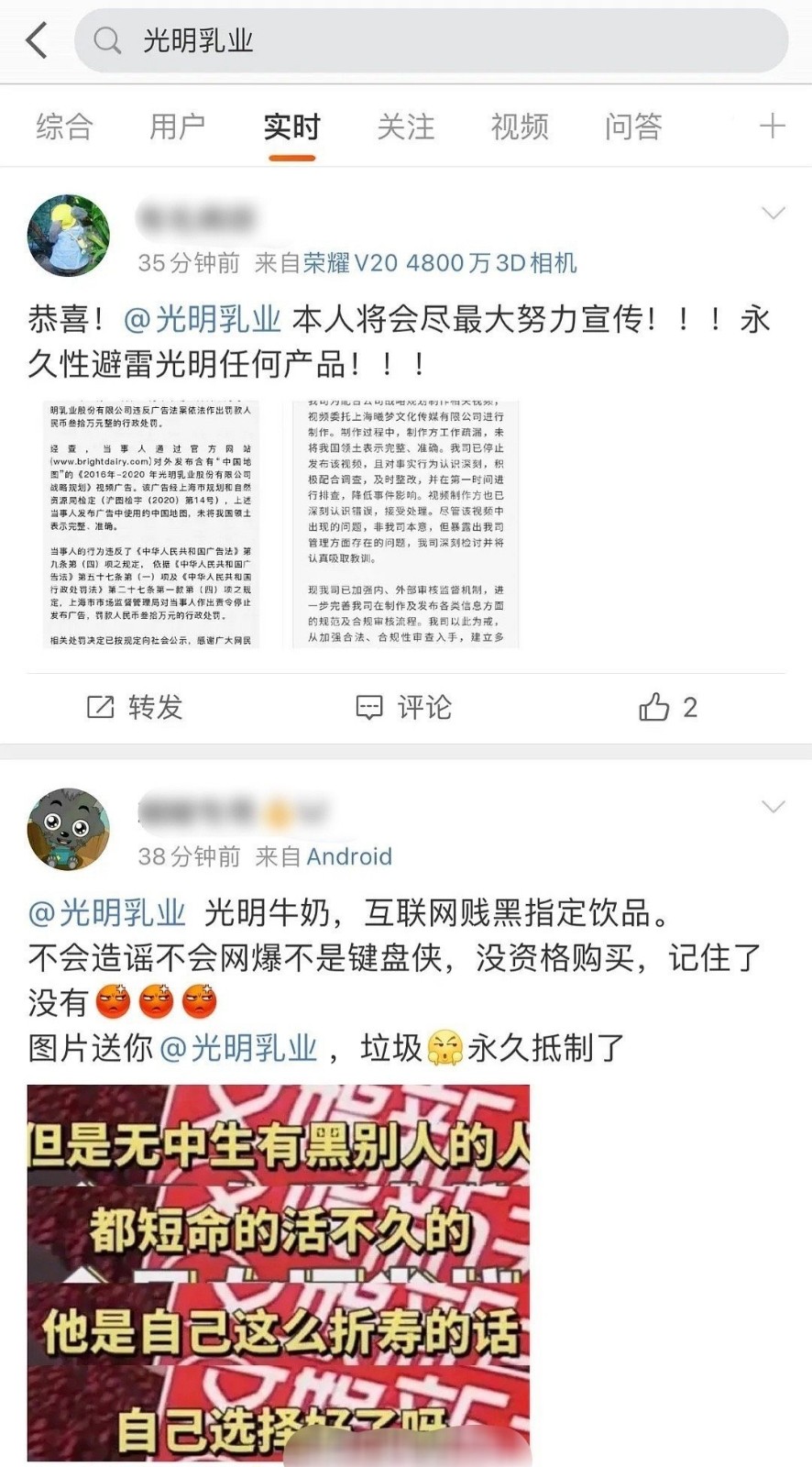
Task: Open the red subtitle image in the 38分钟前 post
Action: [x=279, y=1273]
